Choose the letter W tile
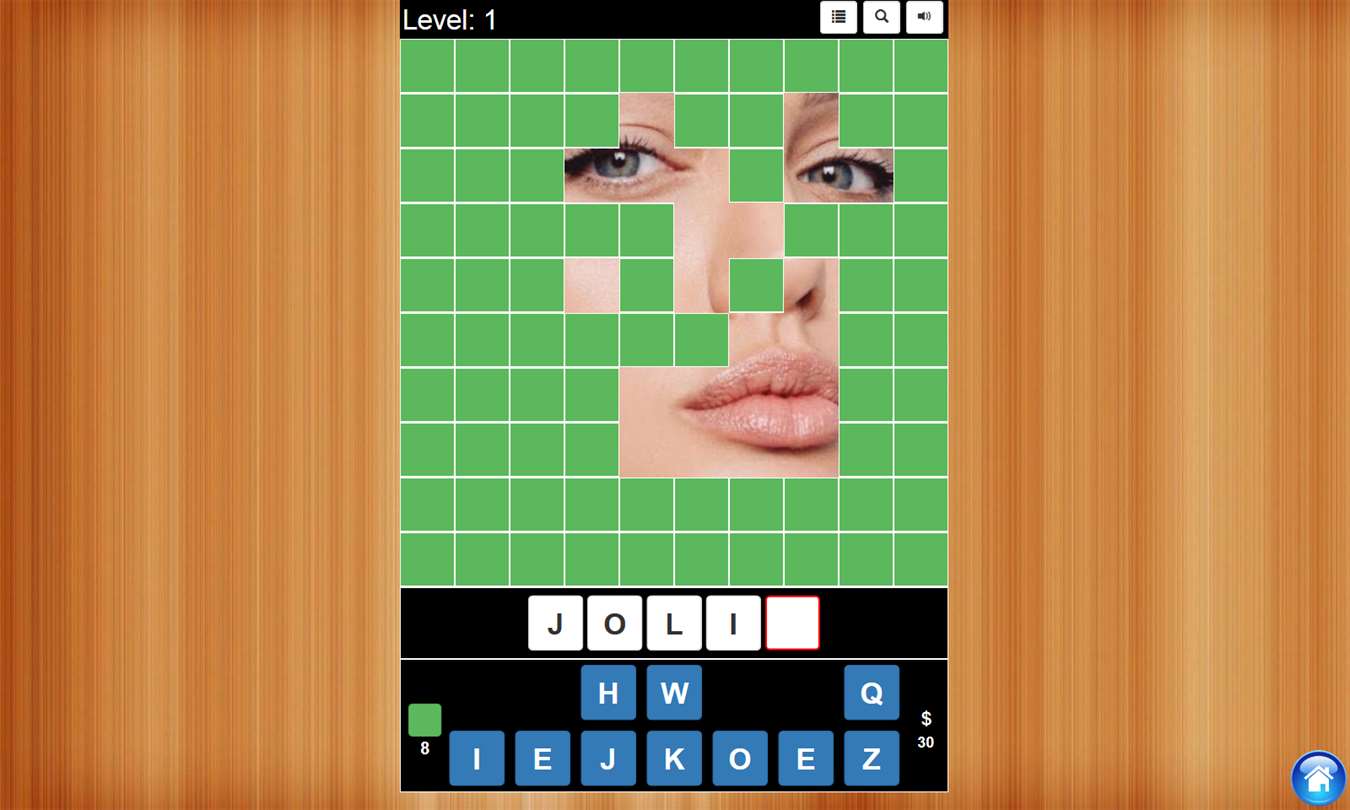Image resolution: width=1350 pixels, height=810 pixels. (x=674, y=692)
